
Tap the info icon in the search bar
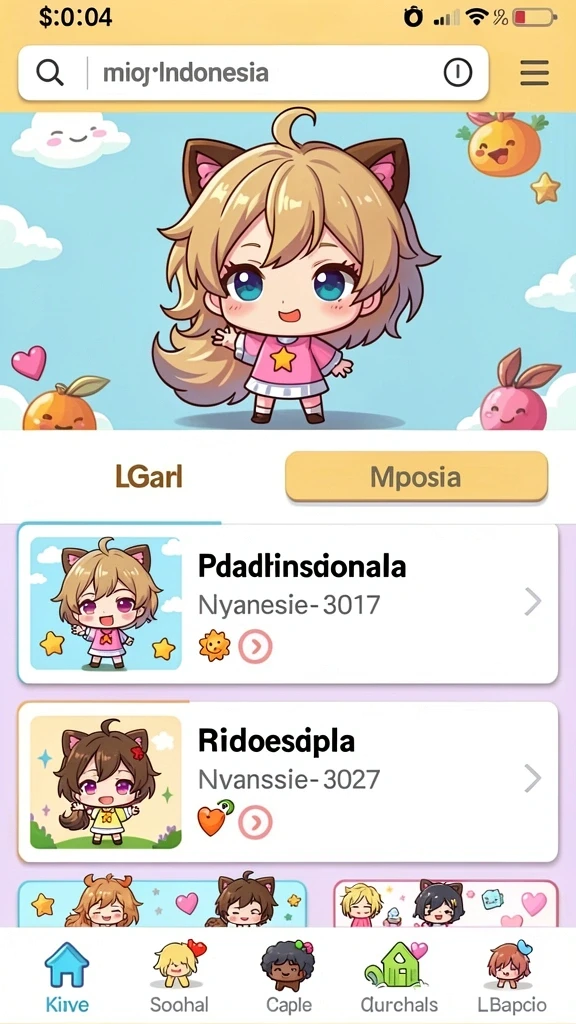pos(458,72)
